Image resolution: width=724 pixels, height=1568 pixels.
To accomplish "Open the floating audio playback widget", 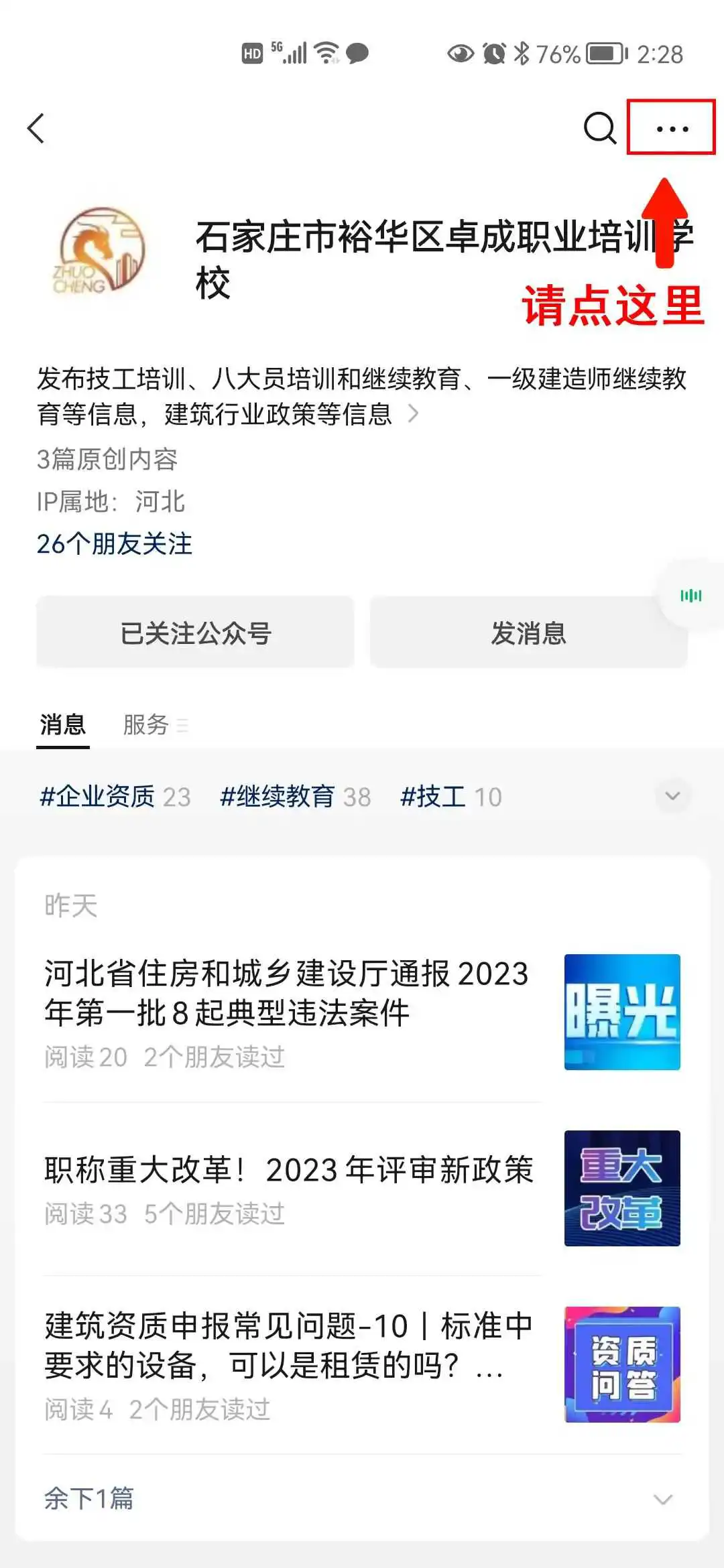I will (690, 595).
